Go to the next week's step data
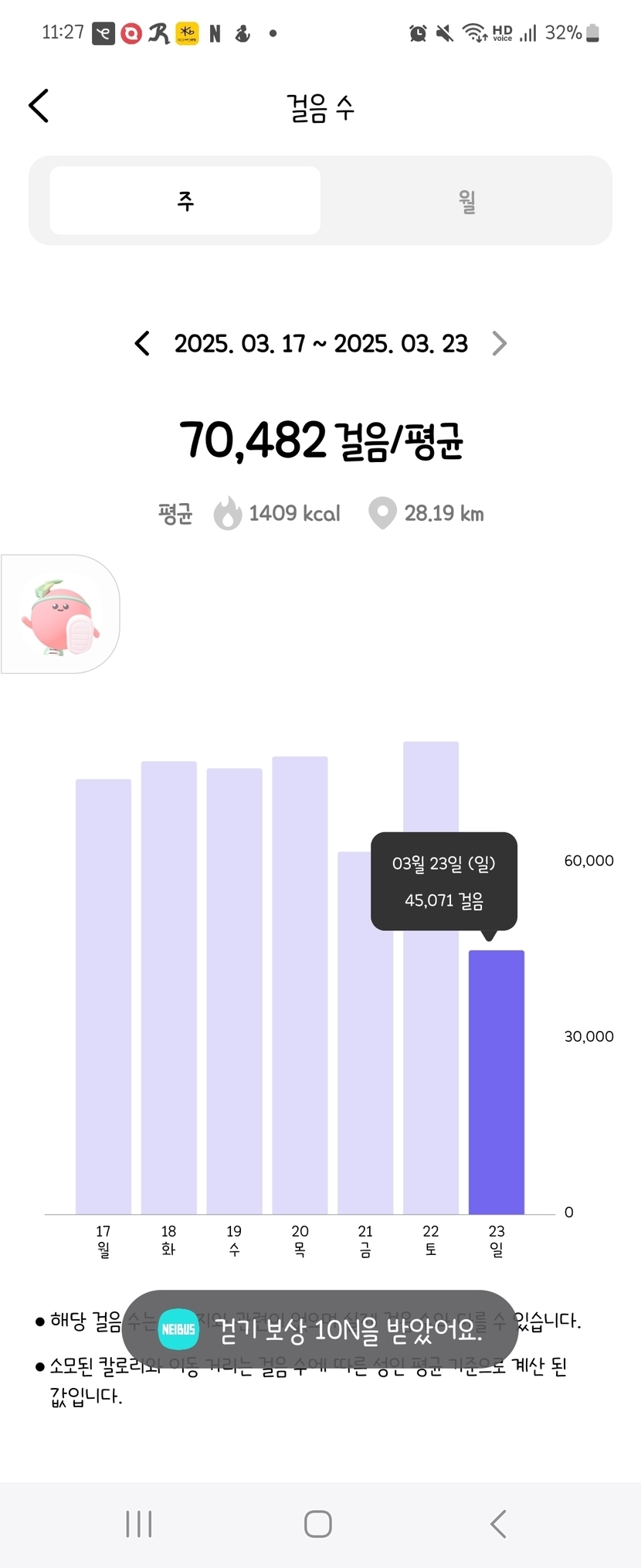The width and height of the screenshot is (641, 1568). pyautogui.click(x=500, y=343)
